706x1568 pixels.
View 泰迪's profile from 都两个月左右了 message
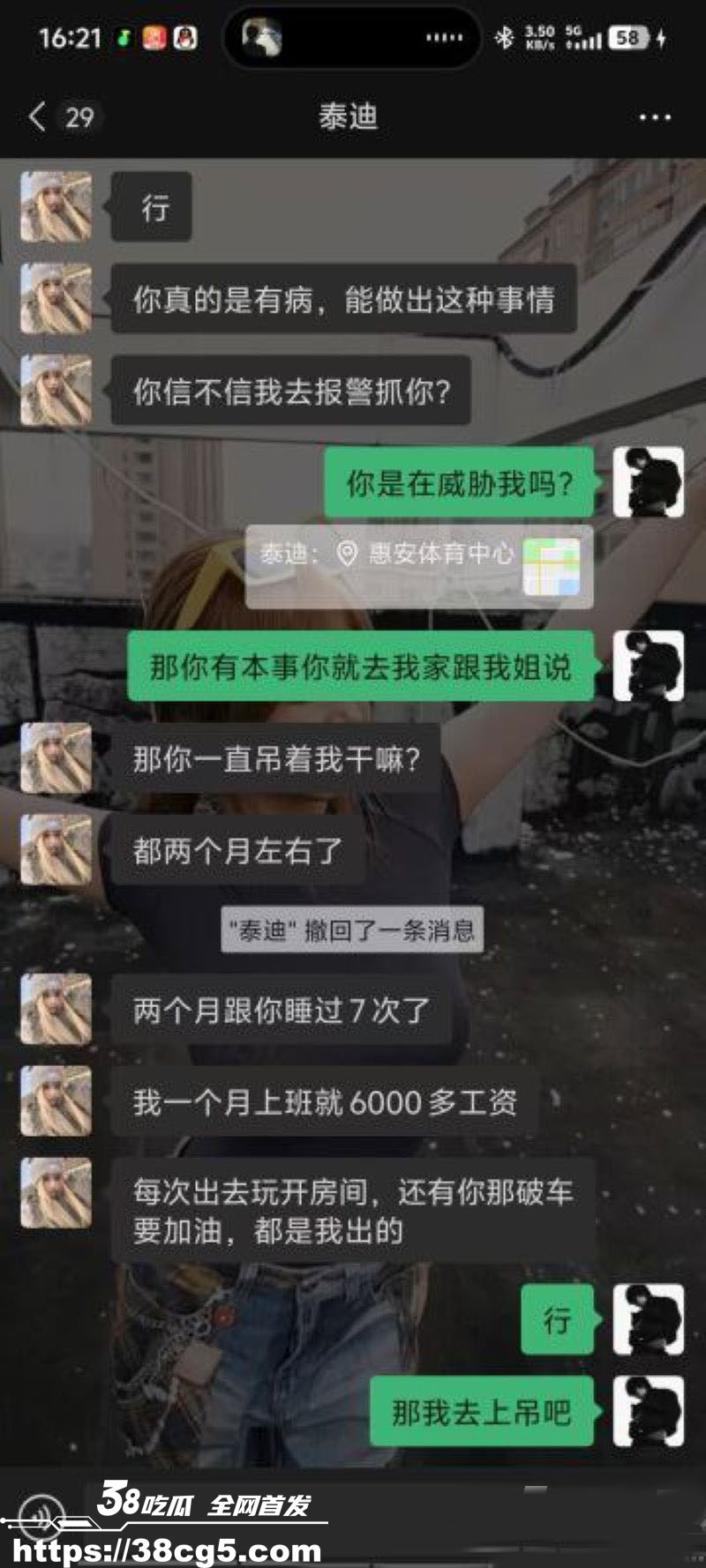click(56, 849)
